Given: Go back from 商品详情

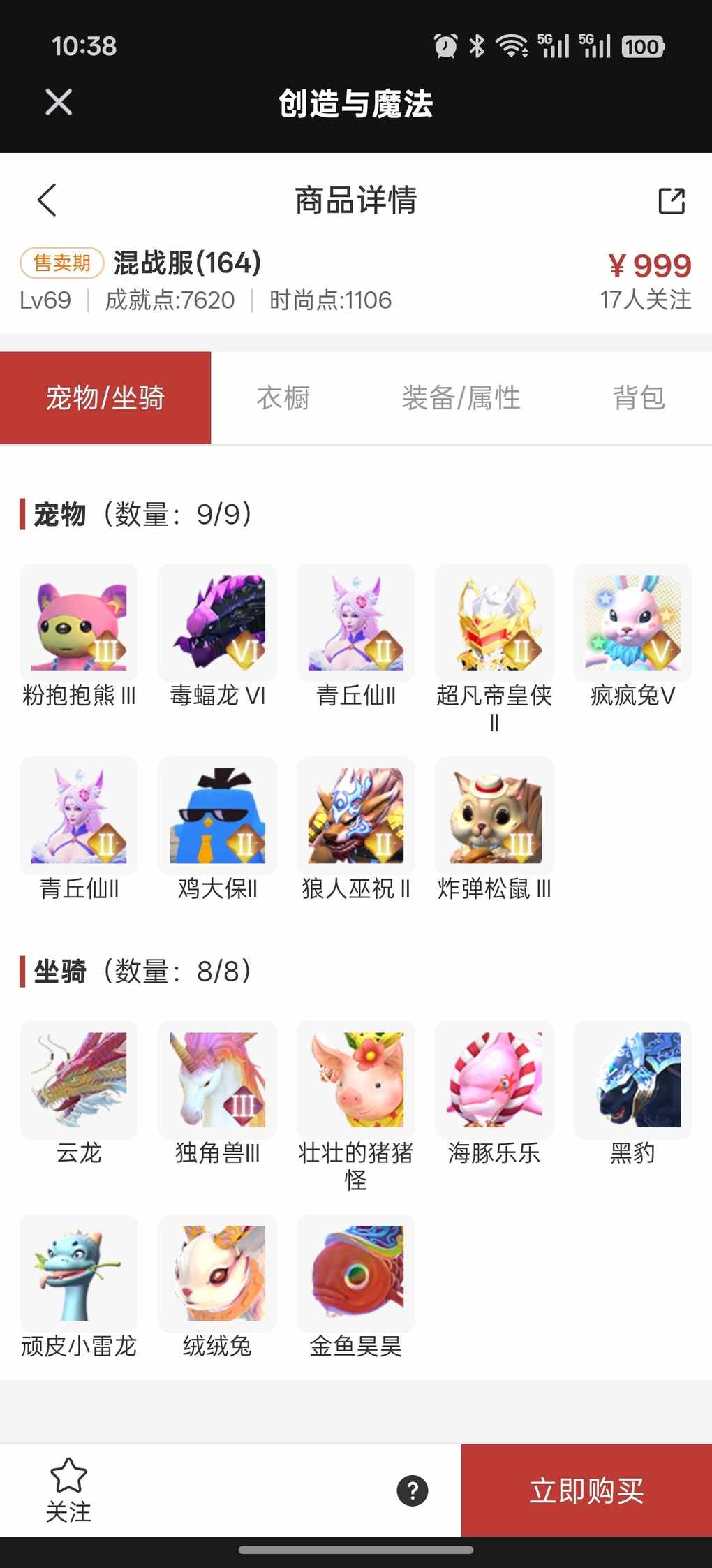Looking at the screenshot, I should point(47,200).
